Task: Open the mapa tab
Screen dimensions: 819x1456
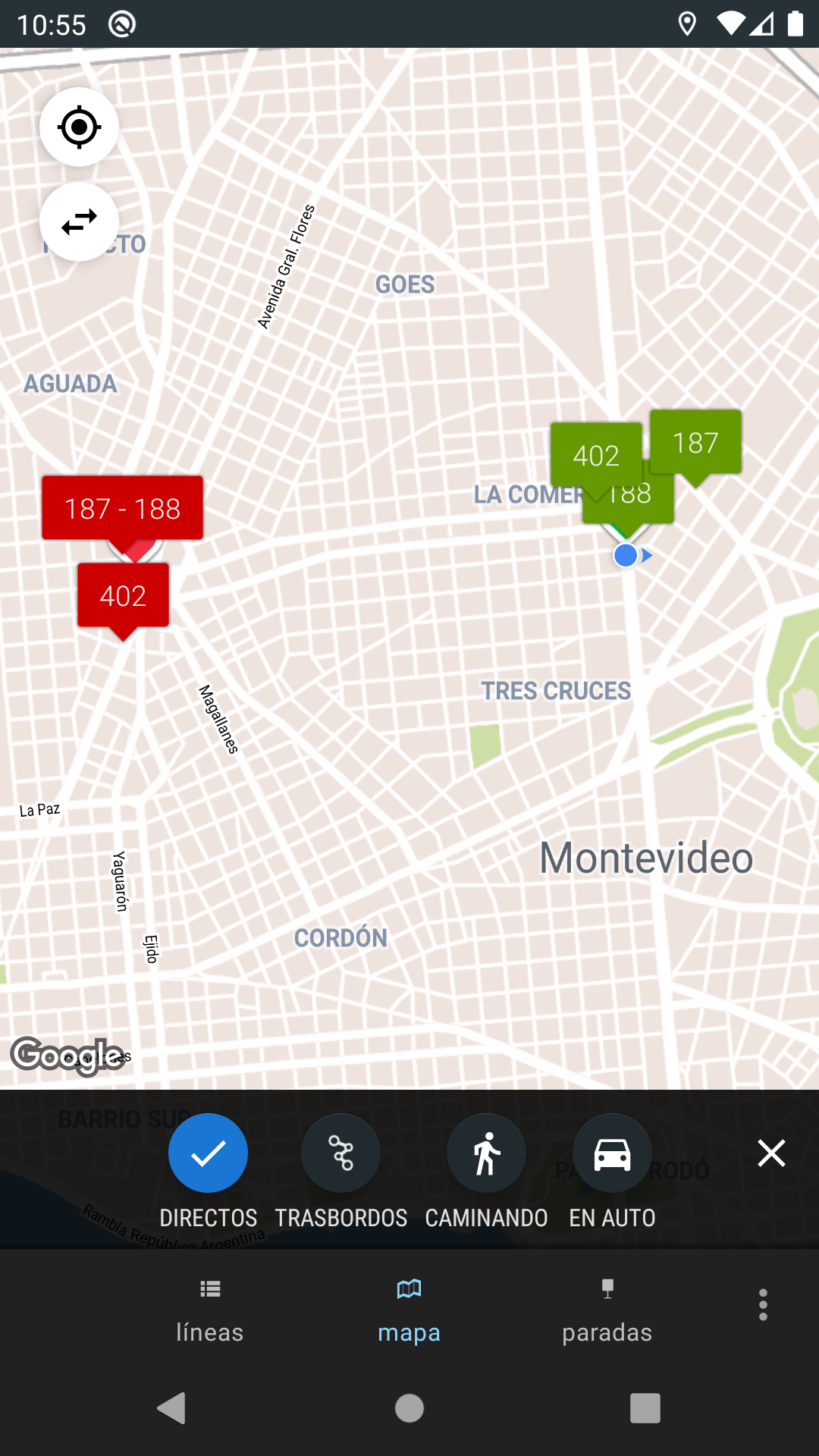Action: 409,1310
